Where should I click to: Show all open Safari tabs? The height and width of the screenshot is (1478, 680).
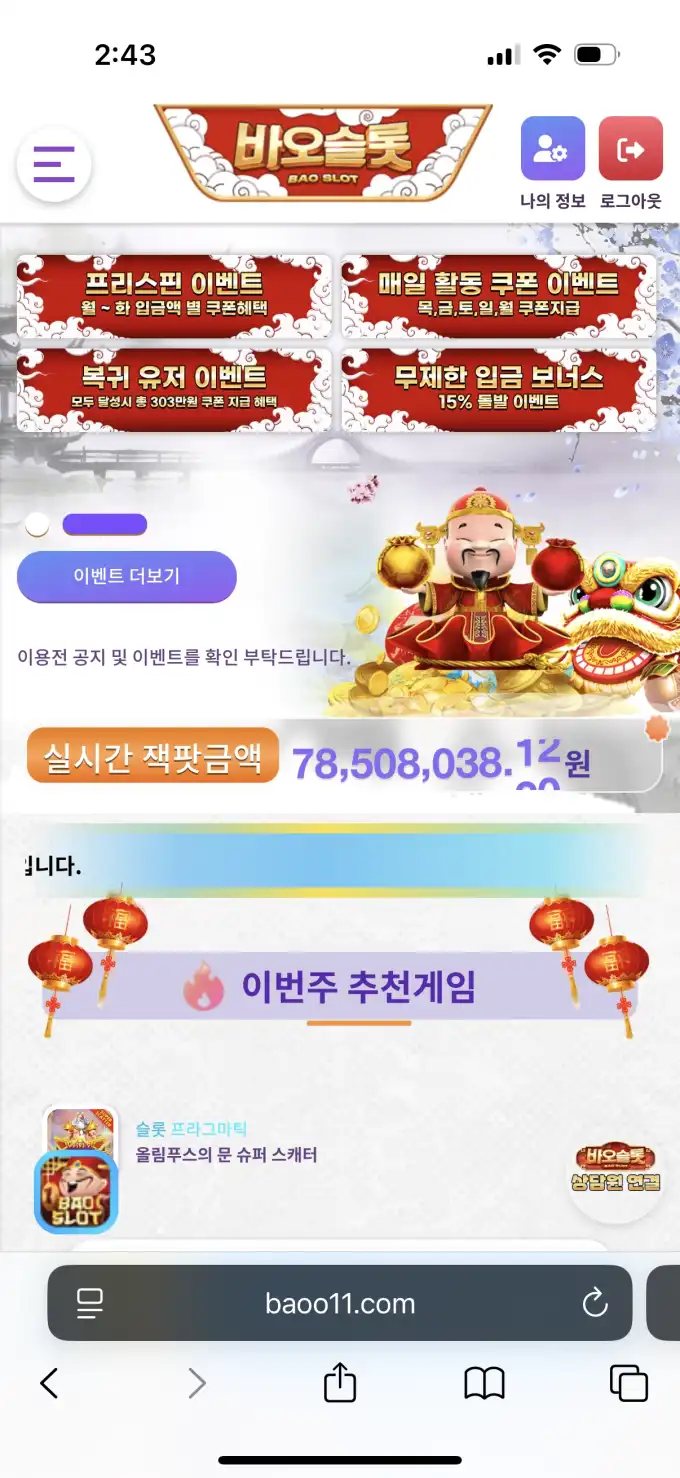629,1384
